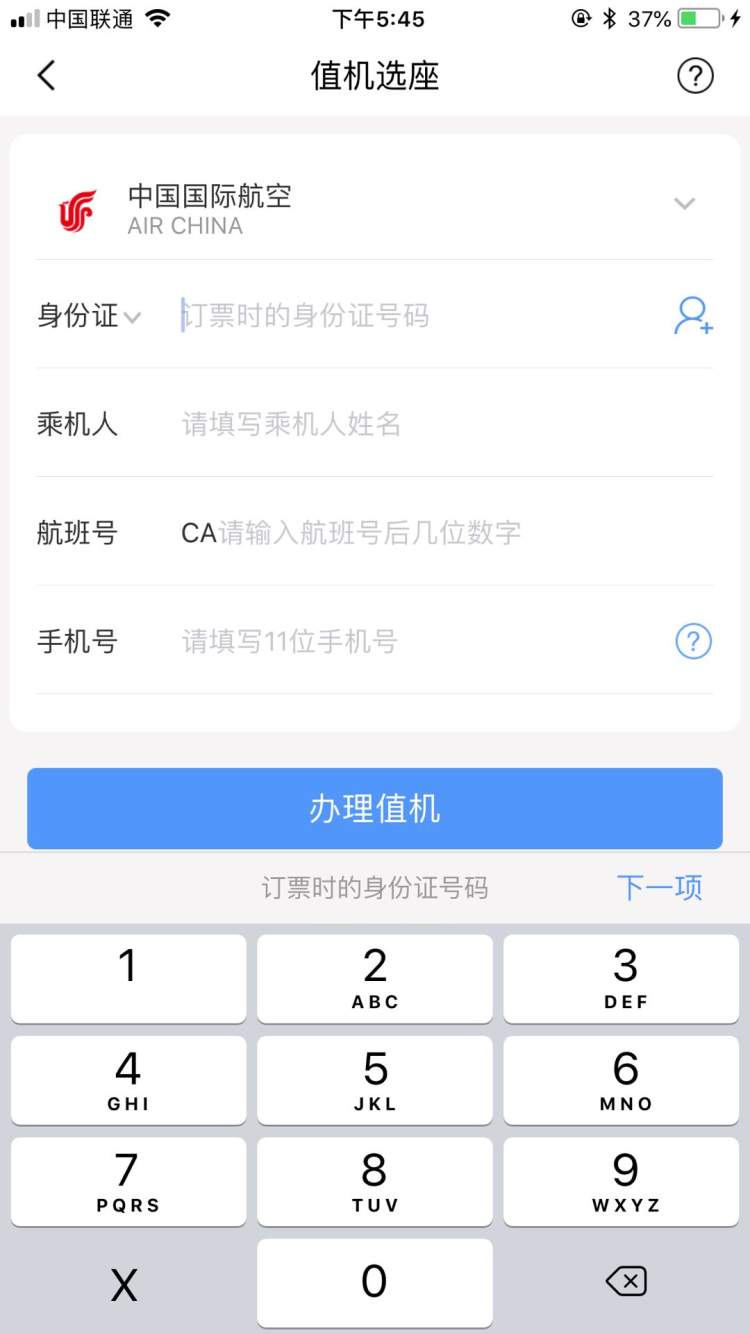Tap the 办理值机 check-in button
This screenshot has height=1333, width=750.
click(x=375, y=808)
